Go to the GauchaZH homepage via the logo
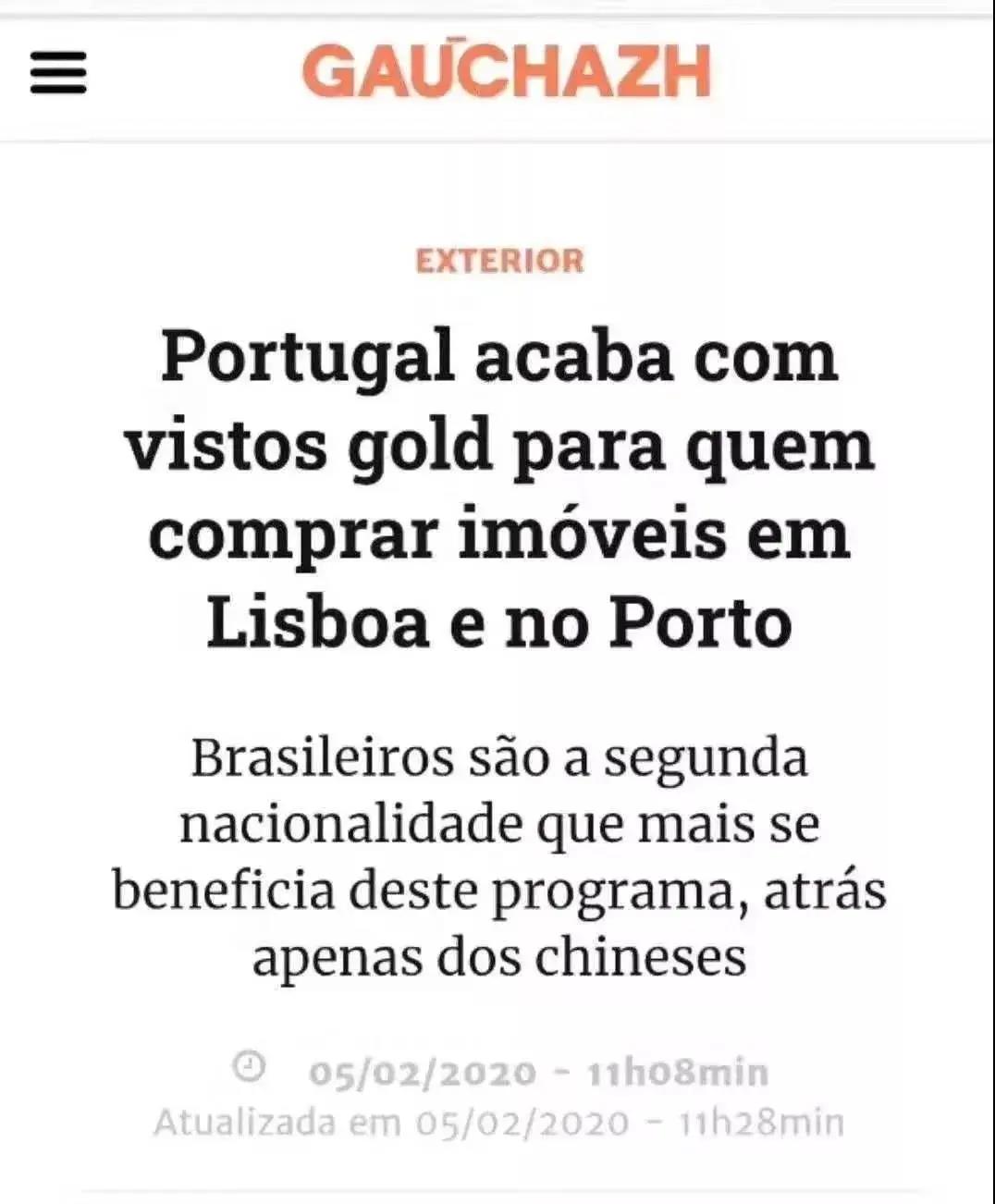The height and width of the screenshot is (1204, 995). 506,72
